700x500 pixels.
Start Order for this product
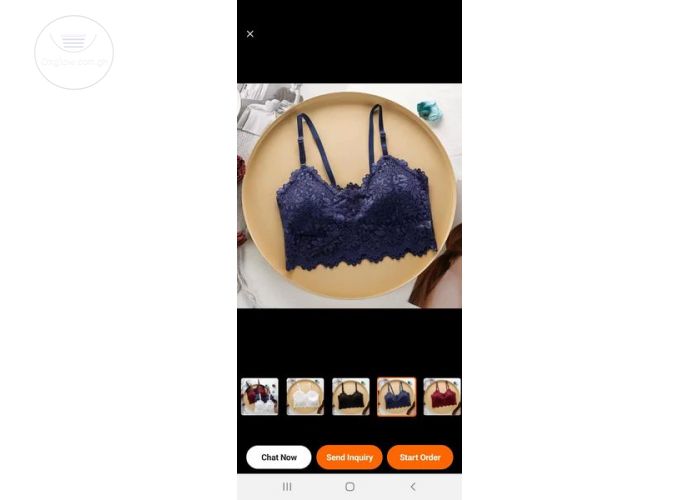click(420, 457)
